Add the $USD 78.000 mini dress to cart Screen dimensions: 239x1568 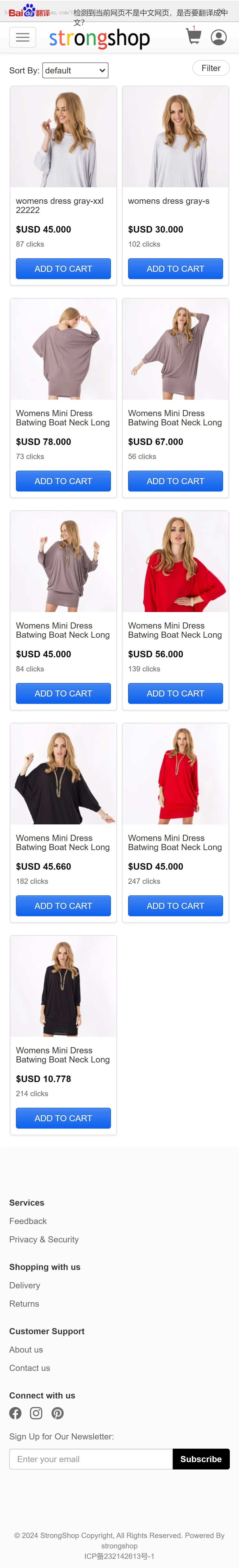coord(63,481)
